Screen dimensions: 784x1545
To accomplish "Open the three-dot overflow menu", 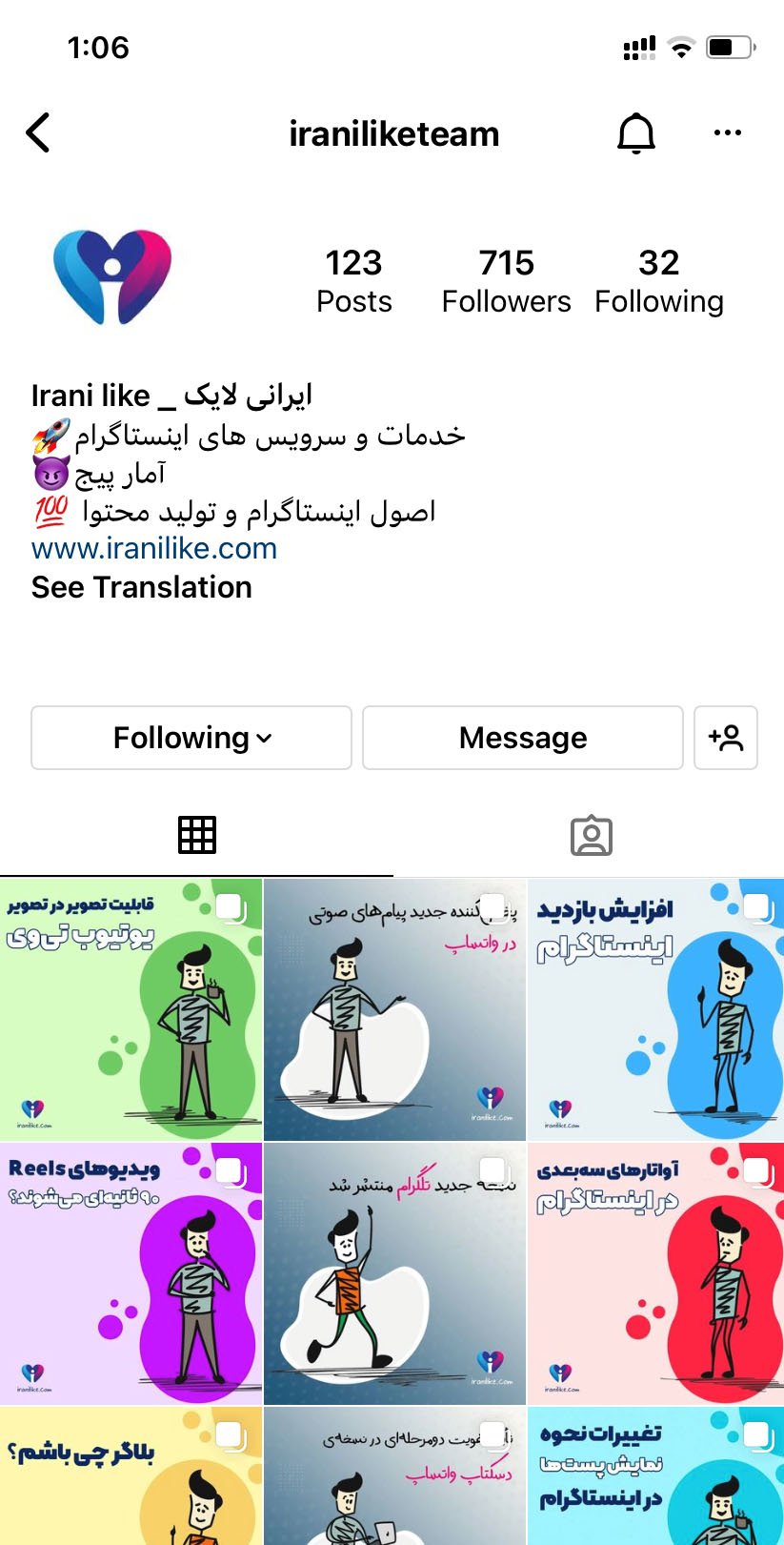I will click(x=727, y=133).
